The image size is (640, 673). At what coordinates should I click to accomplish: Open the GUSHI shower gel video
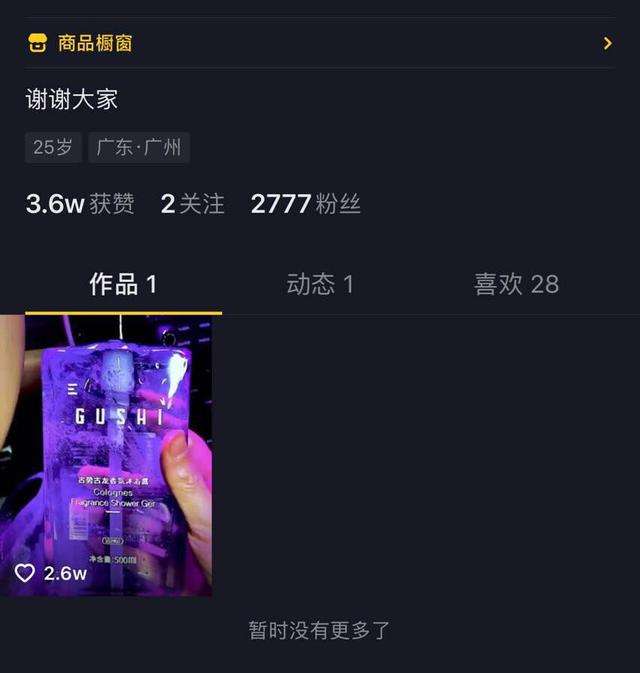point(106,455)
